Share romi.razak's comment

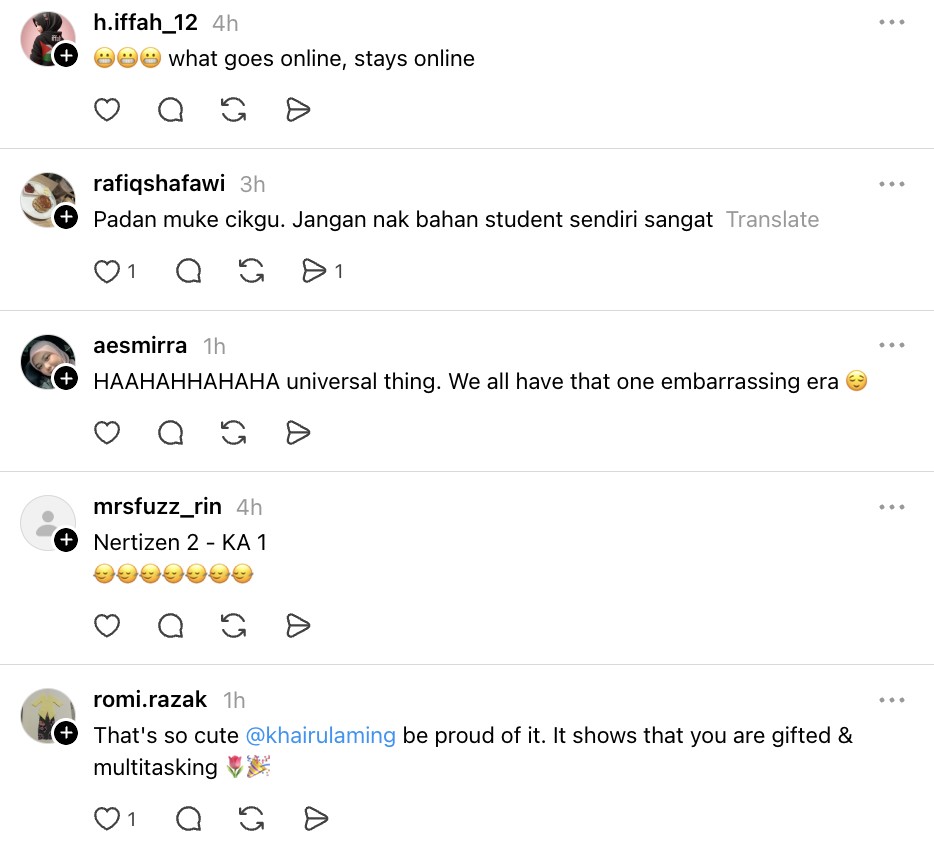point(315,819)
